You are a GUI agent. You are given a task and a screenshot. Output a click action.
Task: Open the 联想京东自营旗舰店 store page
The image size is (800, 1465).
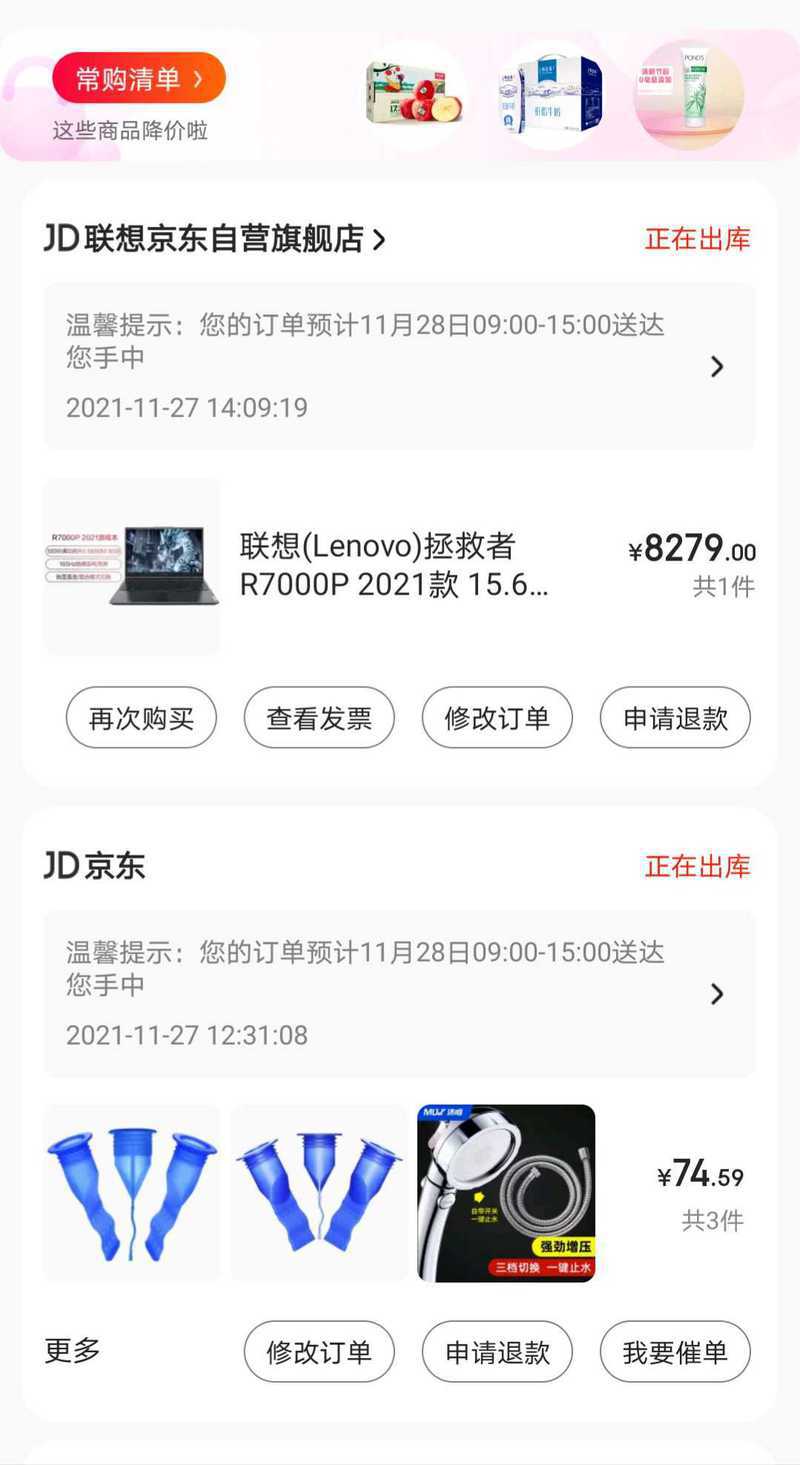pyautogui.click(x=215, y=239)
